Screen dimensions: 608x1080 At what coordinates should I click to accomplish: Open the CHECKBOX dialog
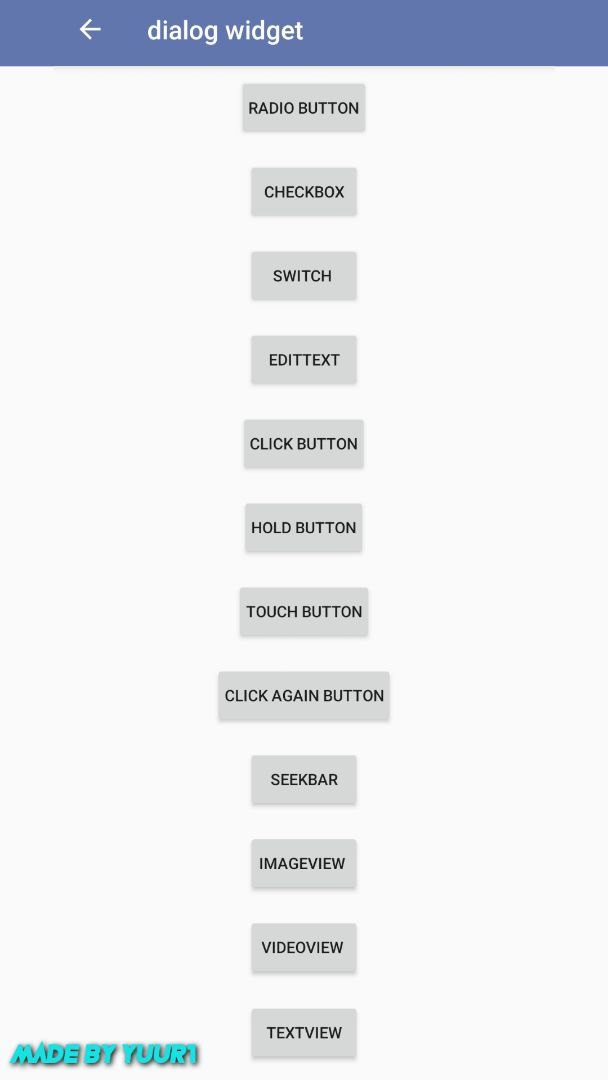pyautogui.click(x=303, y=192)
